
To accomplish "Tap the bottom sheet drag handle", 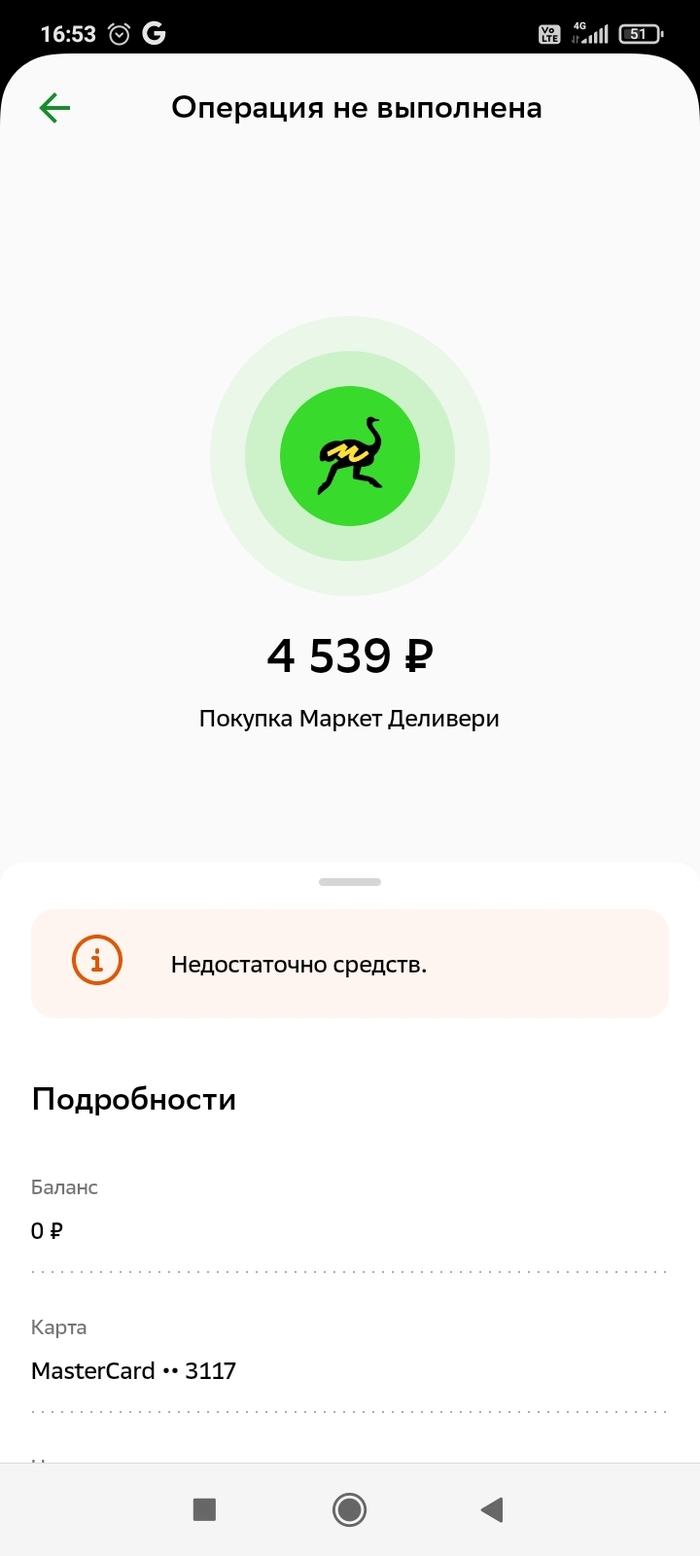I will click(350, 882).
